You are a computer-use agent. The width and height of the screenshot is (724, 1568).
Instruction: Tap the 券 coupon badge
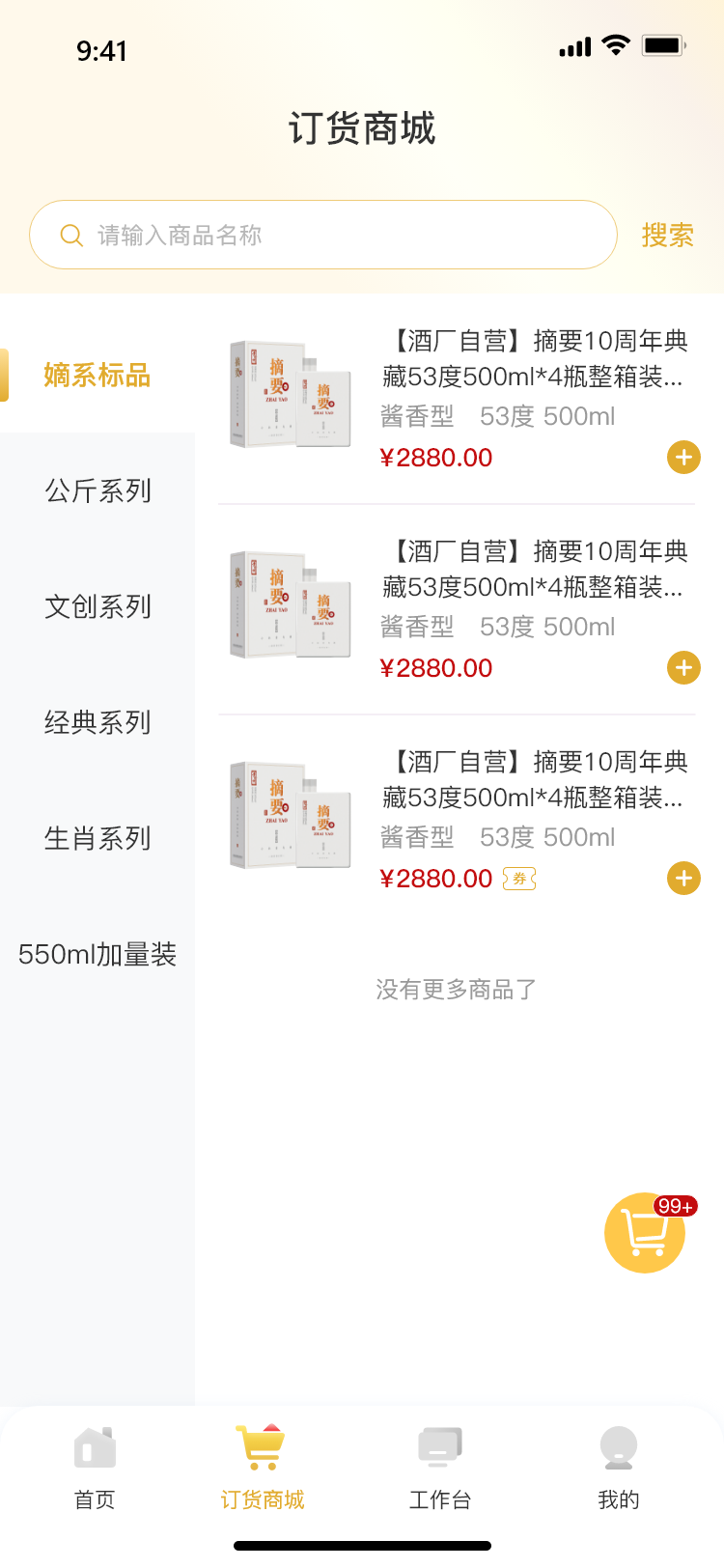(519, 879)
